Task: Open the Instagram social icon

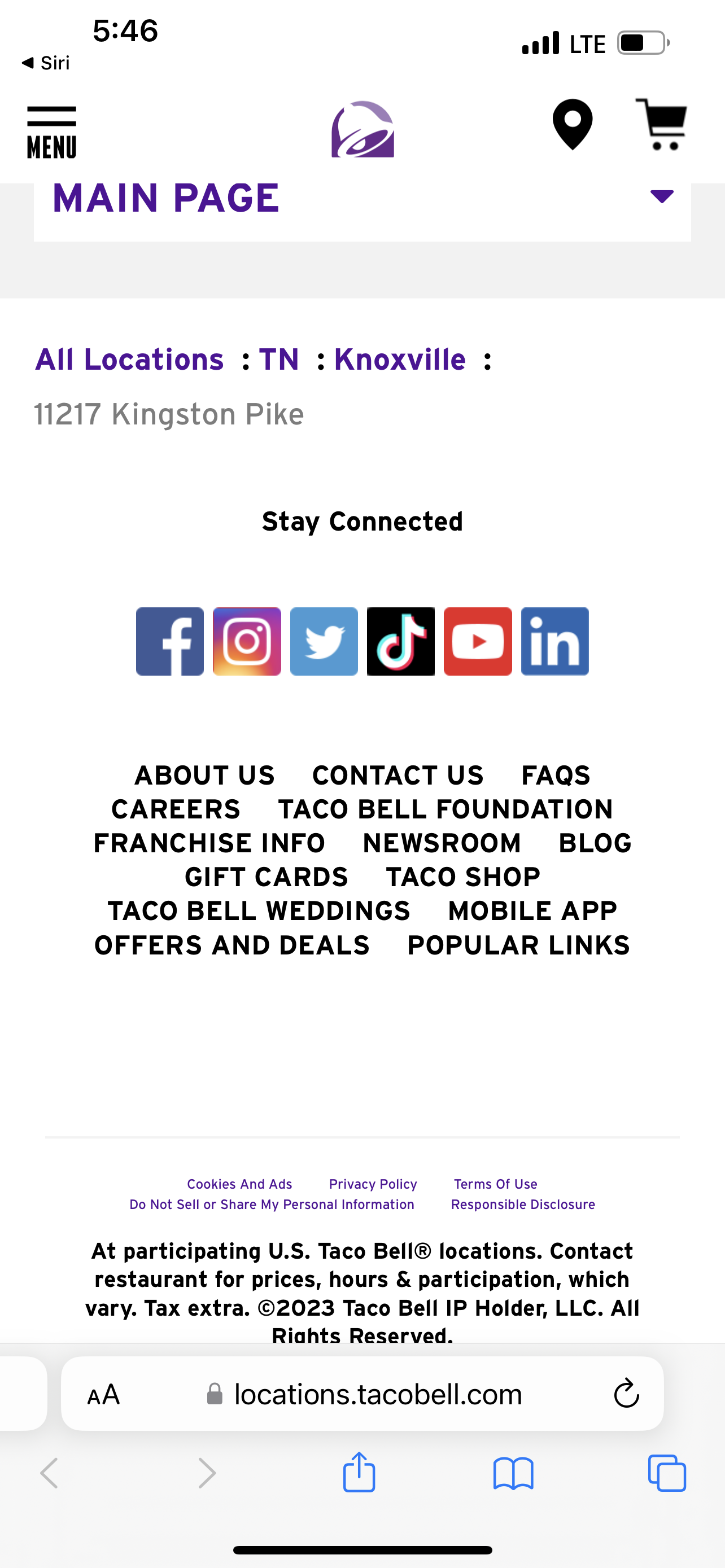Action: point(247,641)
